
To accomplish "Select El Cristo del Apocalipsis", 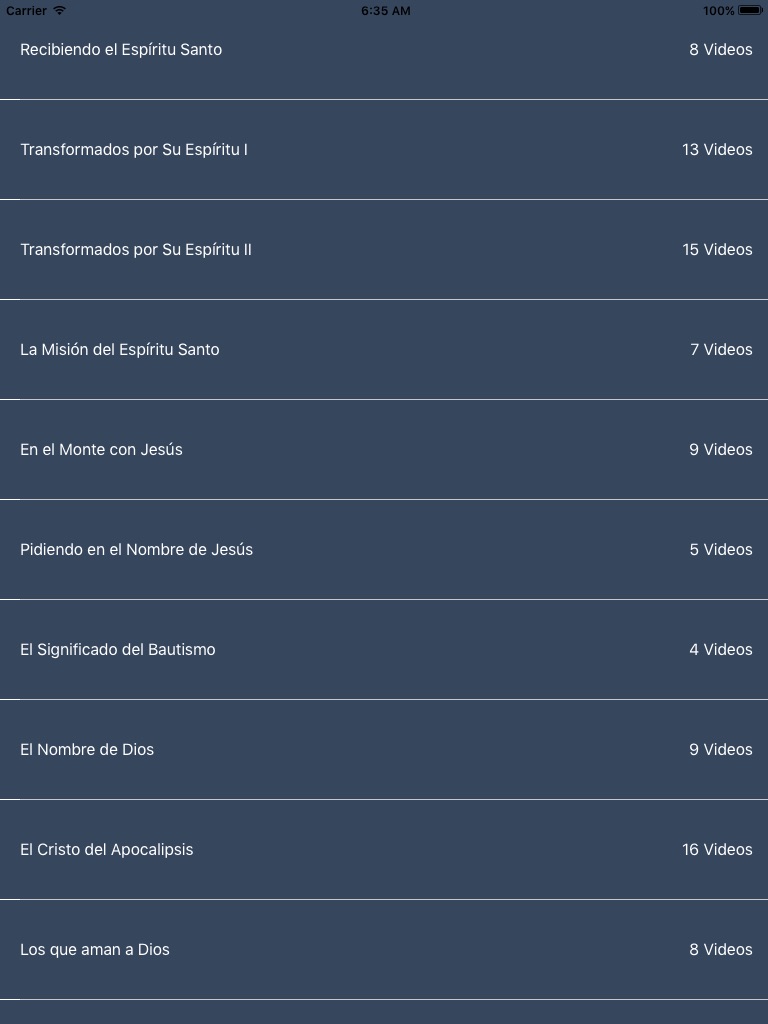I will pos(384,849).
